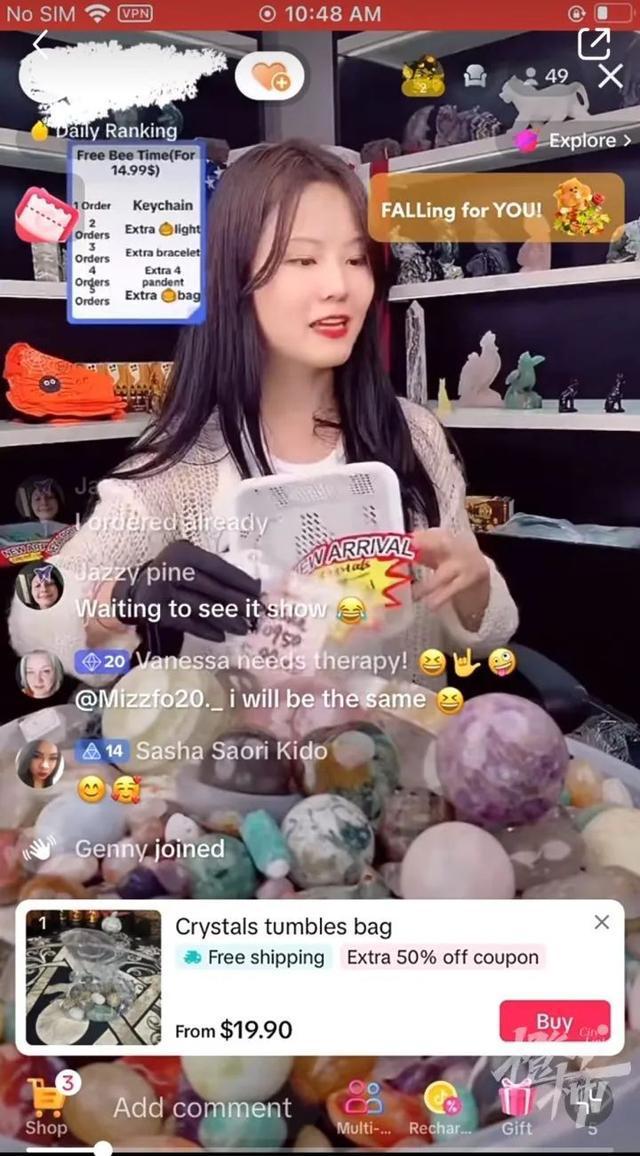Tap Buy on Crystals tumbles bag
Viewport: 640px width, 1156px height.
[554, 1022]
